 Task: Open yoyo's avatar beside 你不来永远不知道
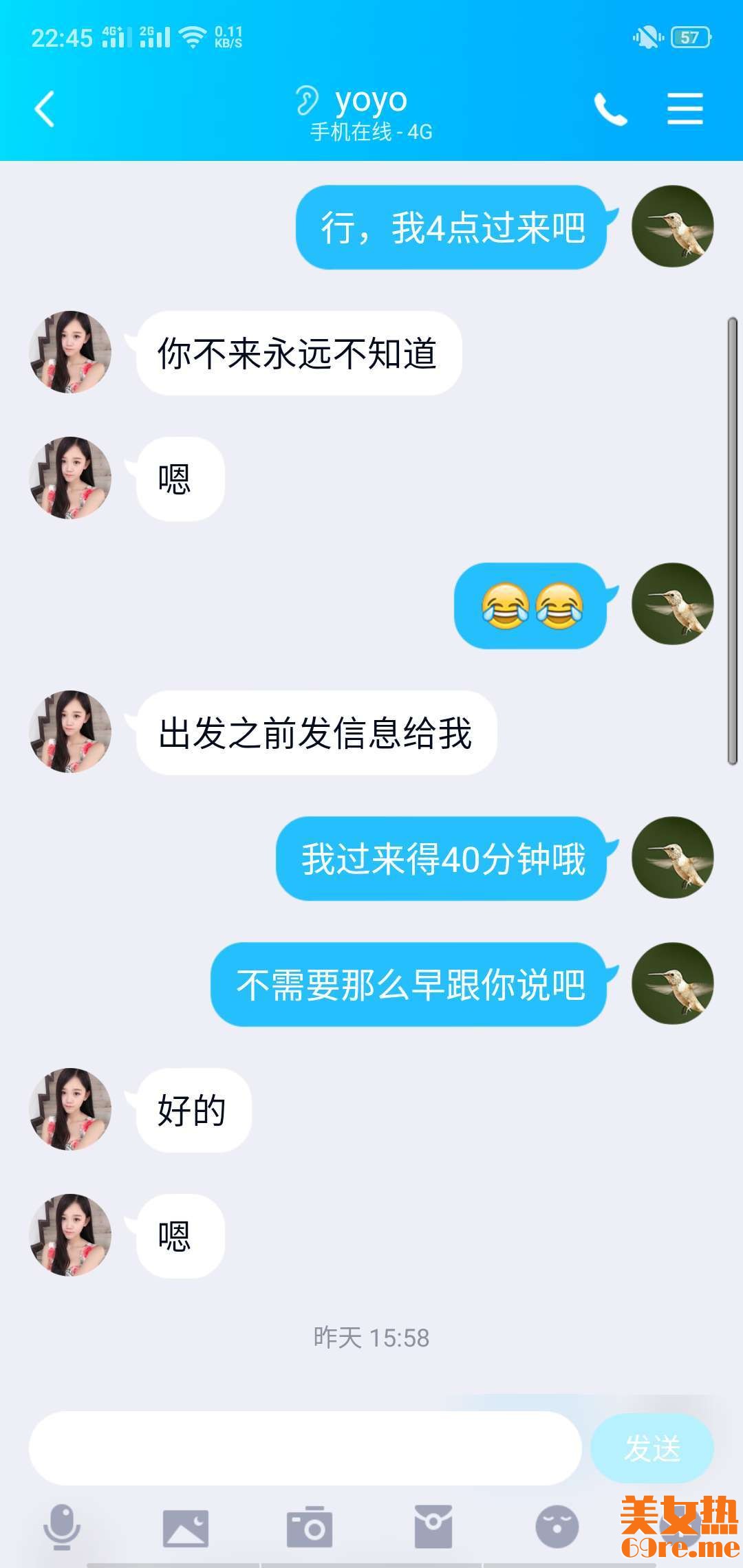pyautogui.click(x=70, y=352)
